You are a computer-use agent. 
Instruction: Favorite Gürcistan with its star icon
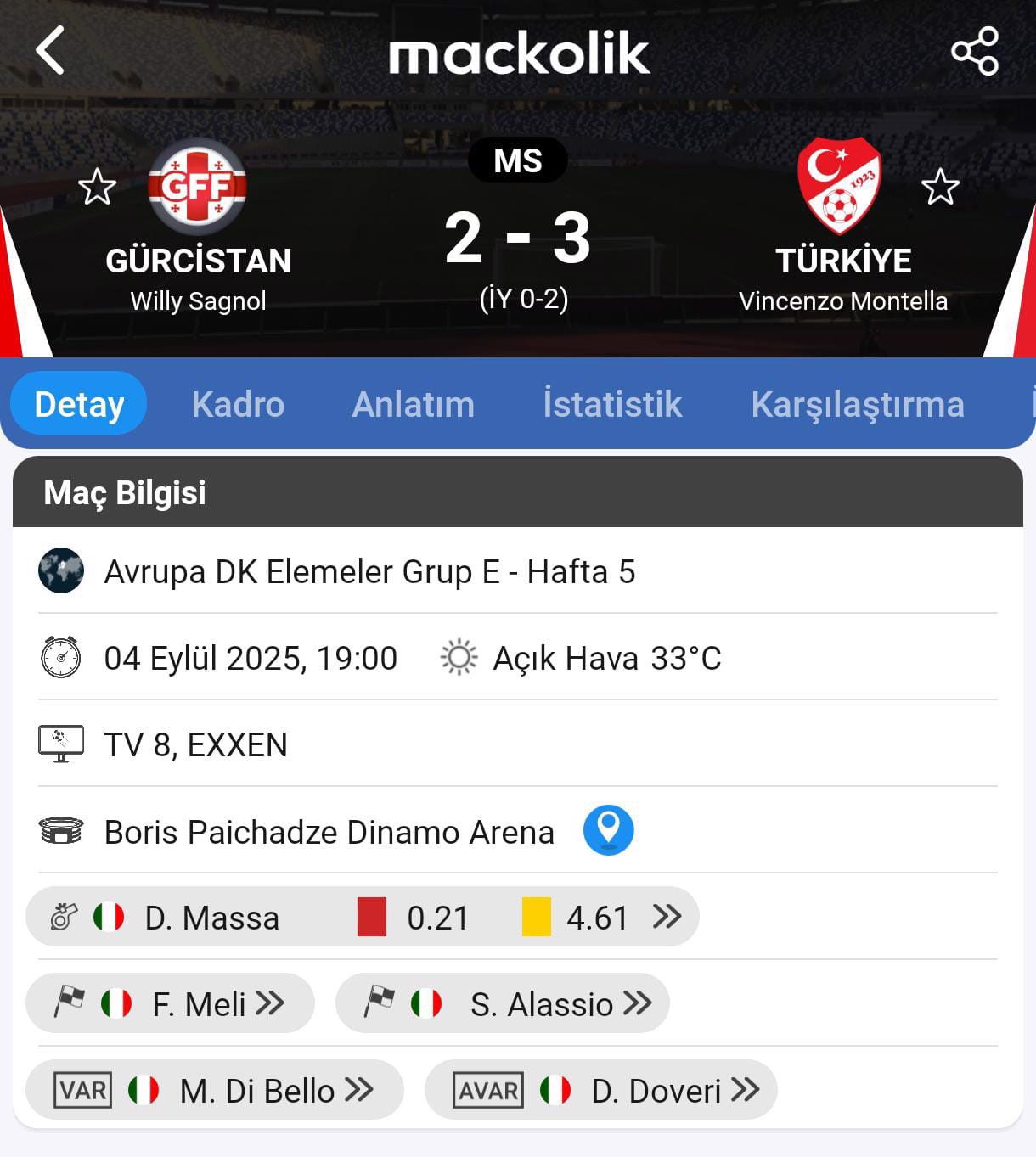point(98,187)
